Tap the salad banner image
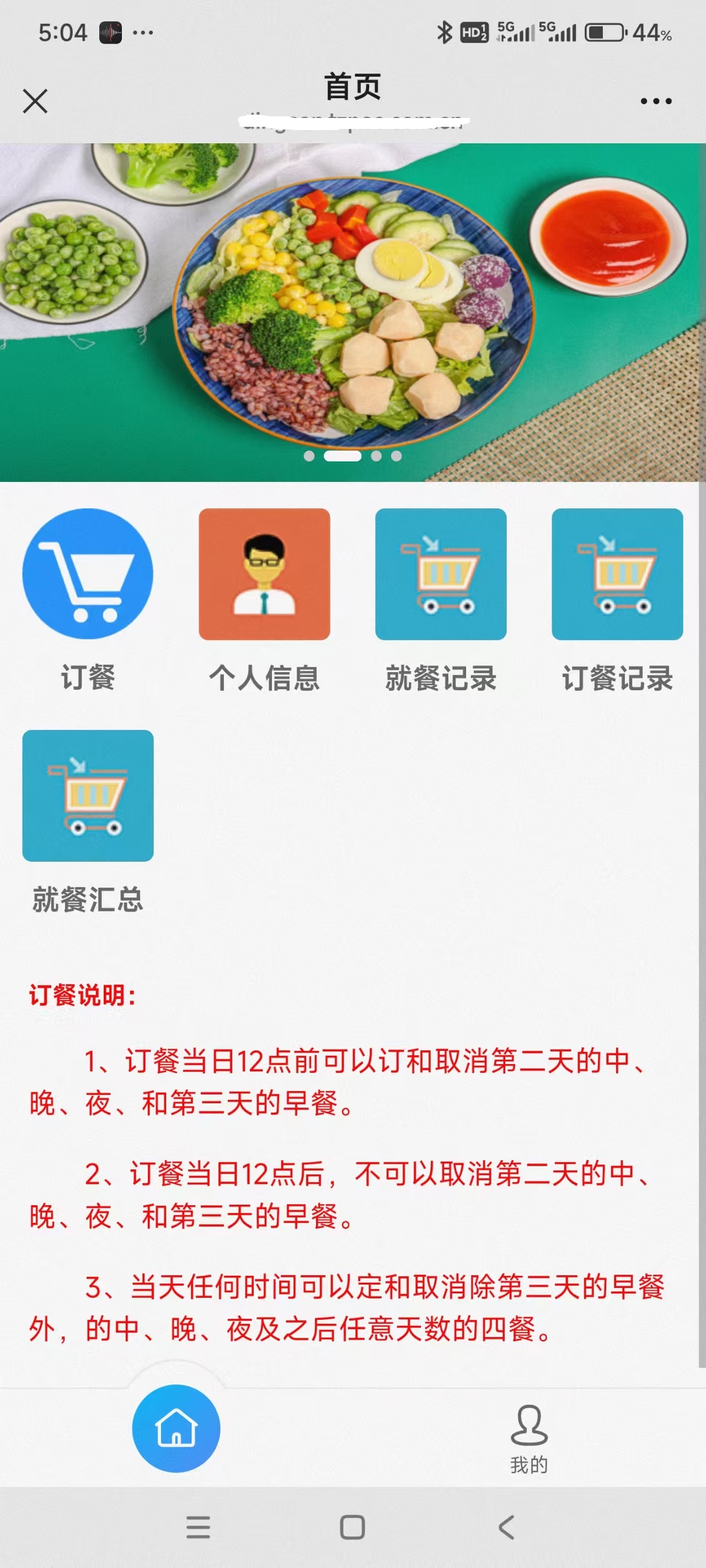The width and height of the screenshot is (706, 1568). [352, 312]
